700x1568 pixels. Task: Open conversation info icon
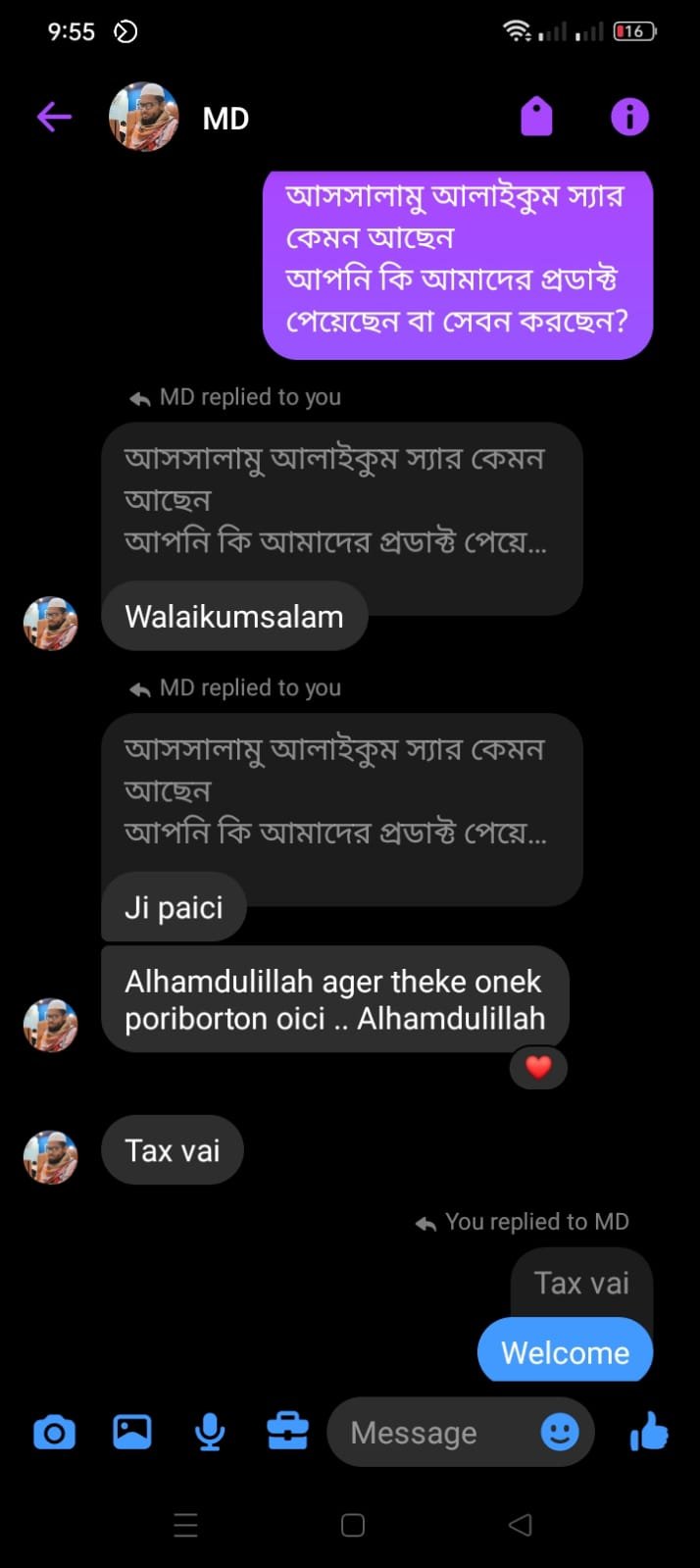pyautogui.click(x=629, y=118)
